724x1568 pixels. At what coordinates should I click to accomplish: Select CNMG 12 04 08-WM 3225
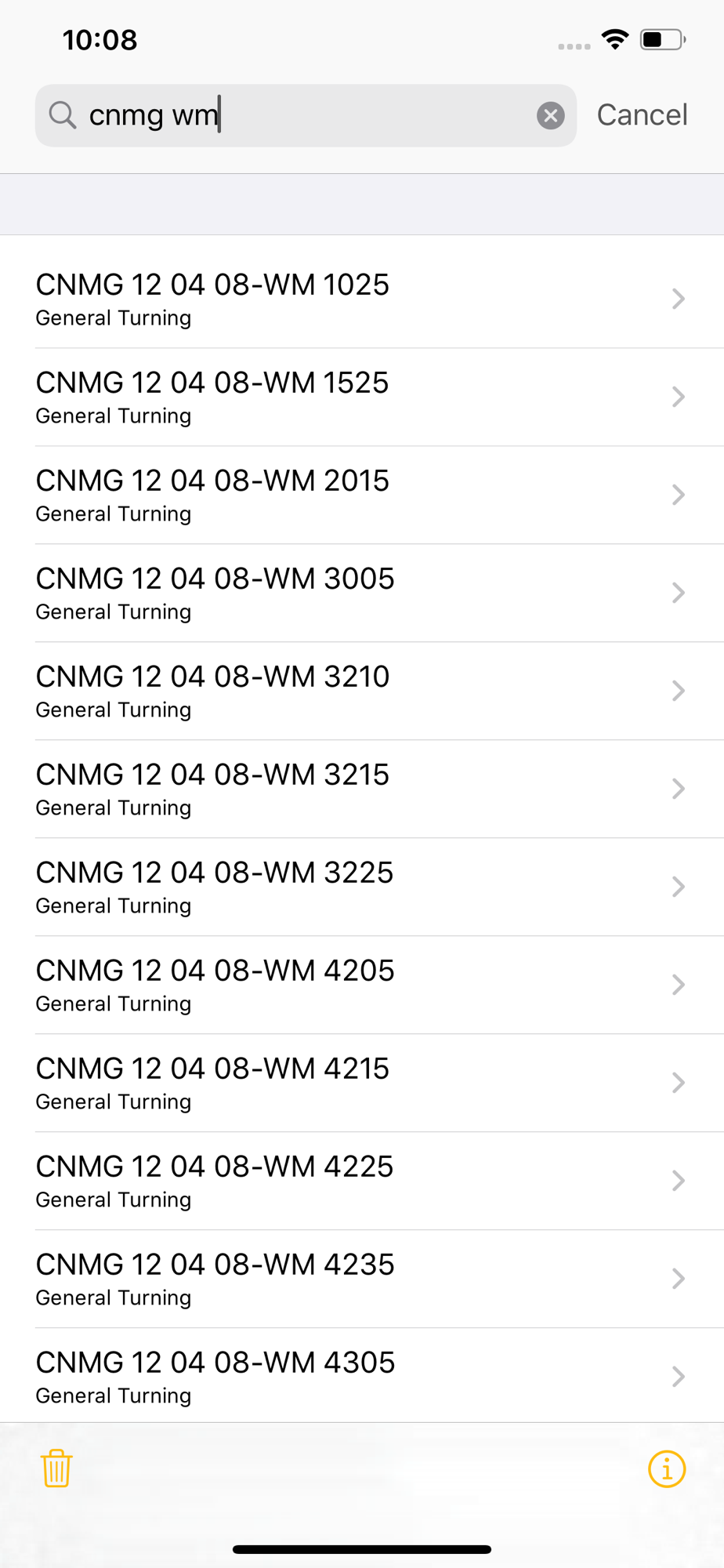pyautogui.click(x=360, y=887)
